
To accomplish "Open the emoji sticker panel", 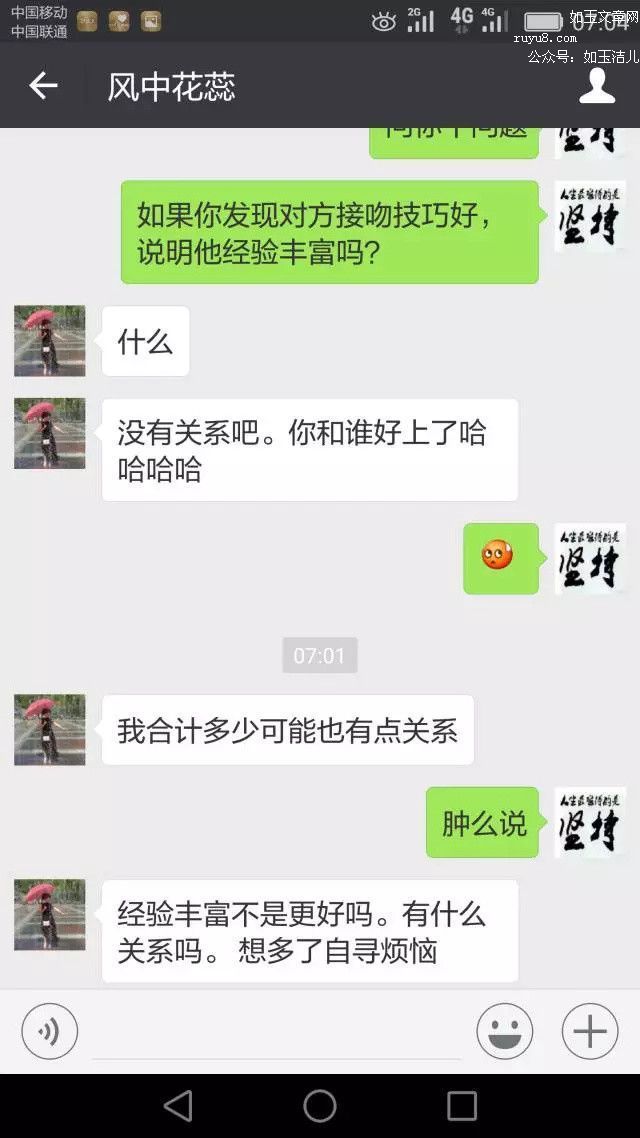I will click(504, 1031).
